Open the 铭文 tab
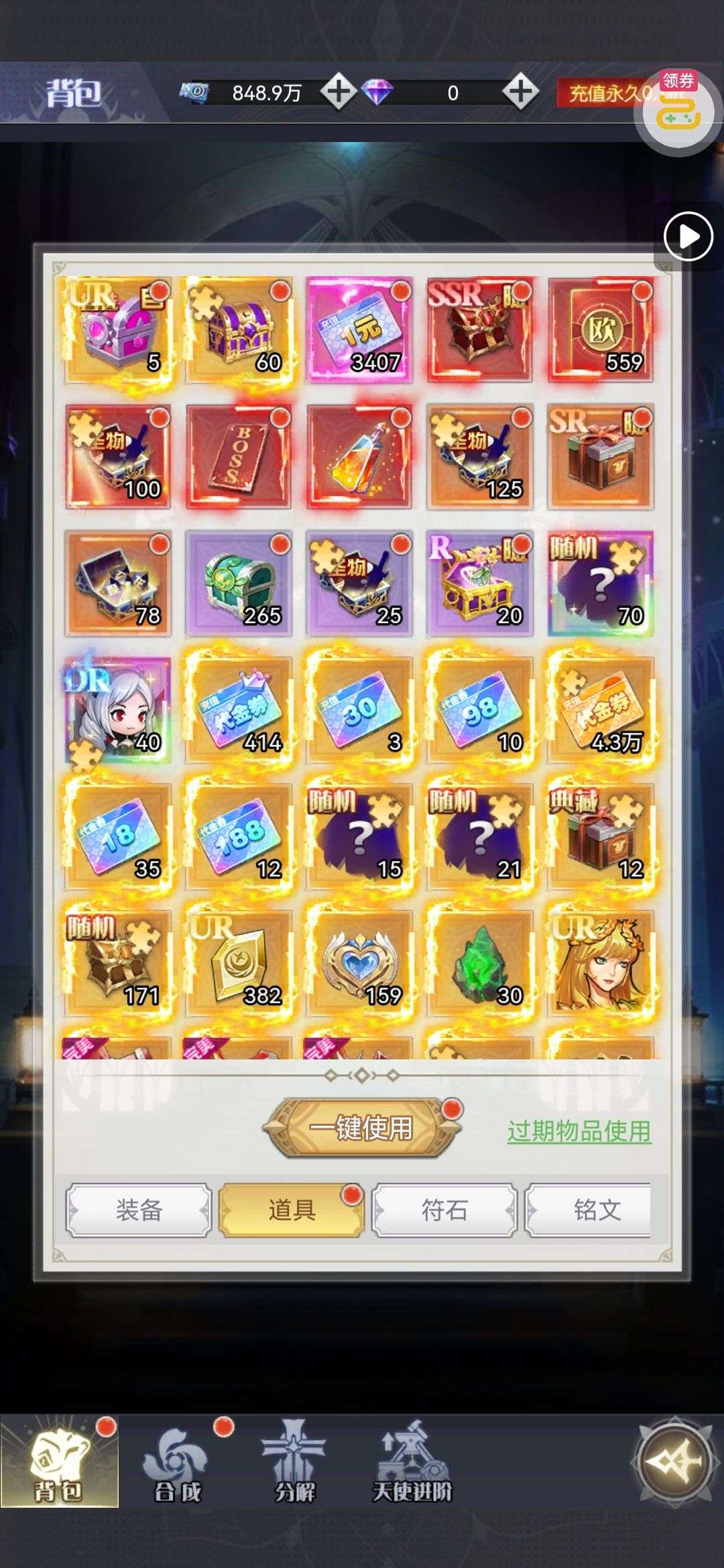 pyautogui.click(x=589, y=1210)
